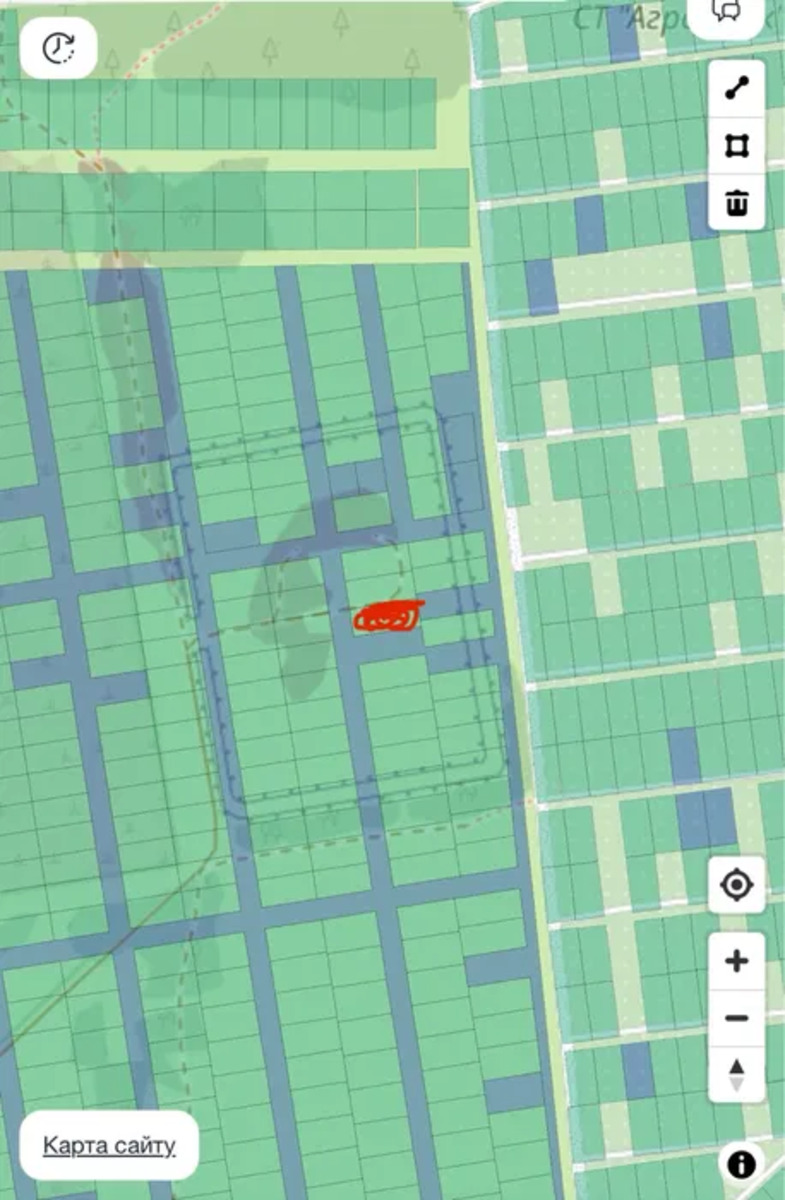
Task: Delete drawn shapes with the trash icon
Action: pyautogui.click(x=737, y=203)
